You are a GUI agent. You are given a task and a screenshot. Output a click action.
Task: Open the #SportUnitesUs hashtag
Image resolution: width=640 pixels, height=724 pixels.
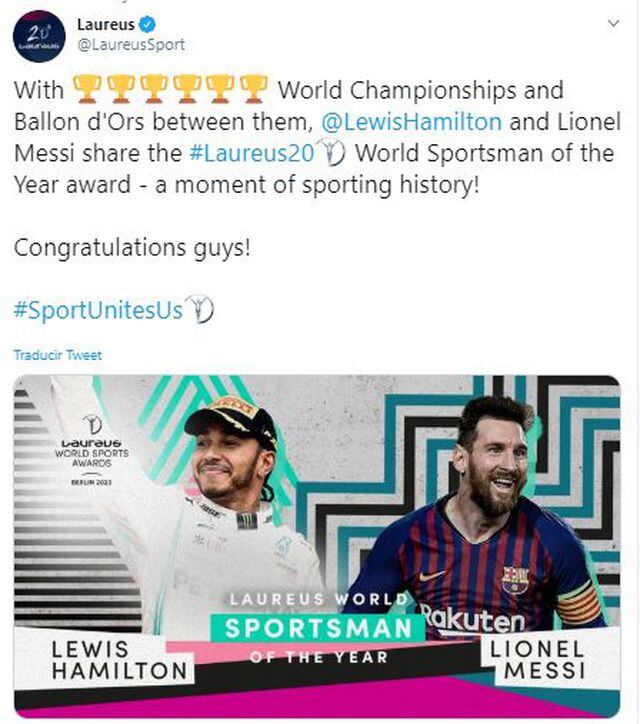[x=99, y=310]
